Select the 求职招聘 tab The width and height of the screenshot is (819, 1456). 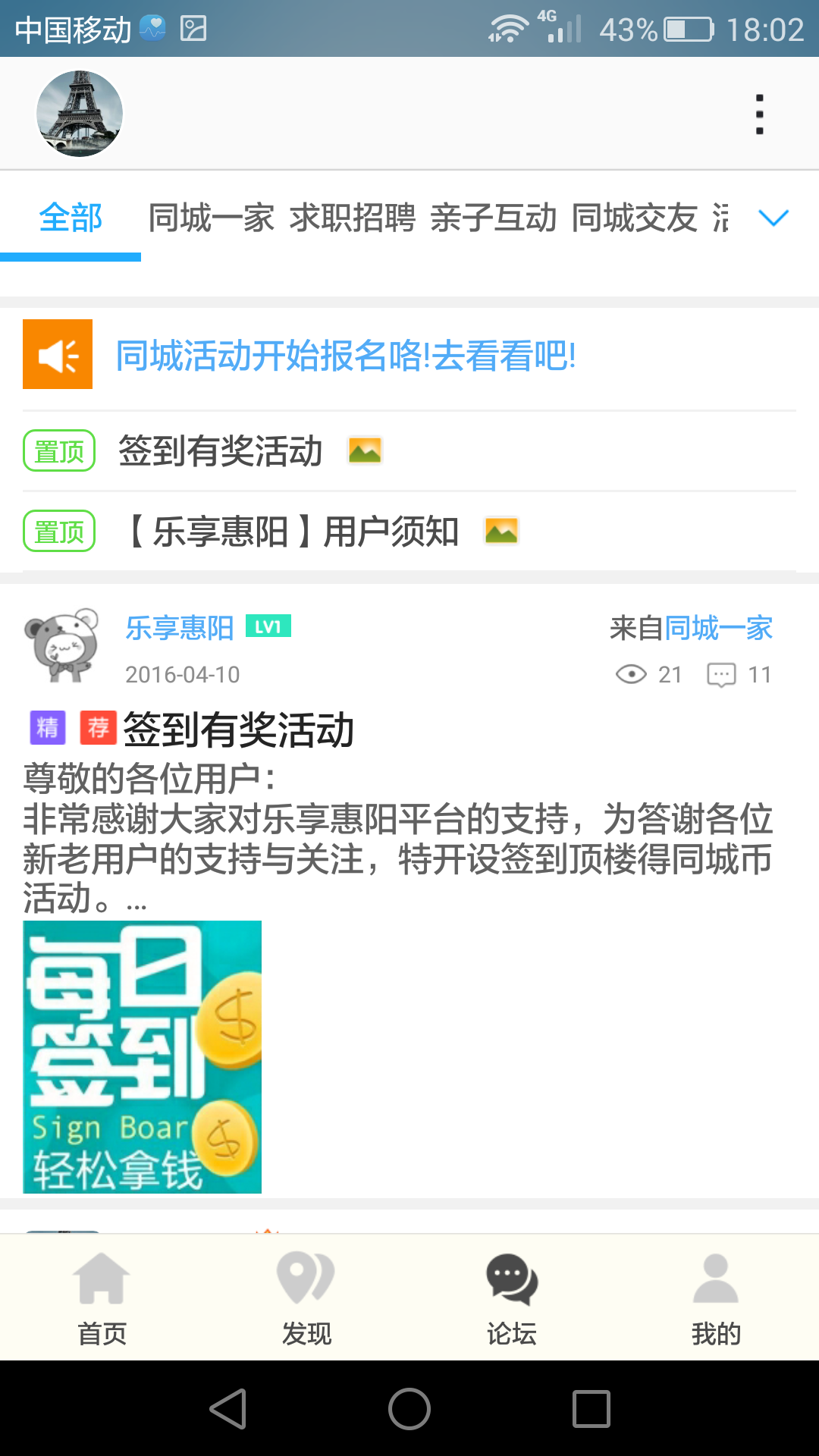(x=353, y=218)
